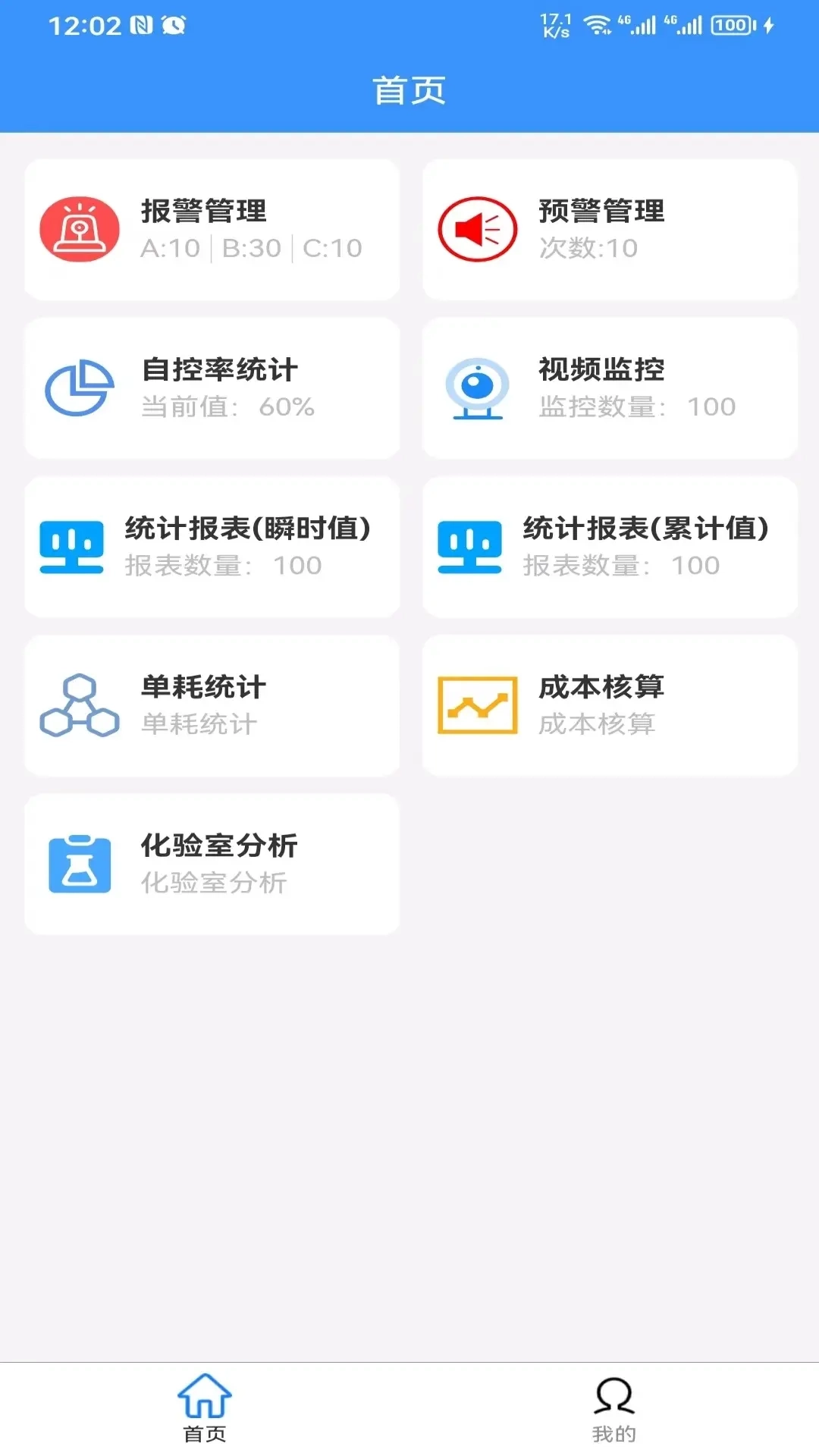Select the 单耗统计 card
Image resolution: width=819 pixels, height=1456 pixels.
coord(212,705)
